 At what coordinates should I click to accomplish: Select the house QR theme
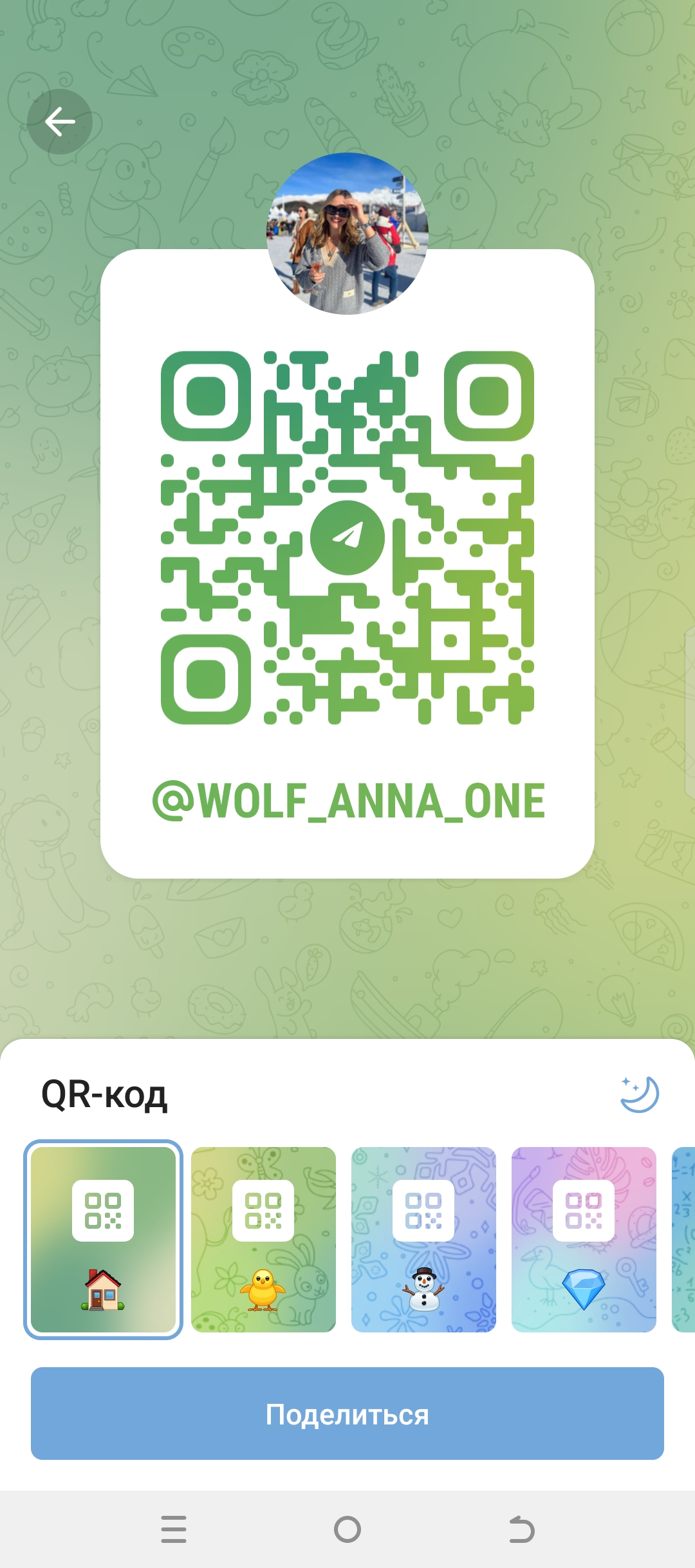103,1239
